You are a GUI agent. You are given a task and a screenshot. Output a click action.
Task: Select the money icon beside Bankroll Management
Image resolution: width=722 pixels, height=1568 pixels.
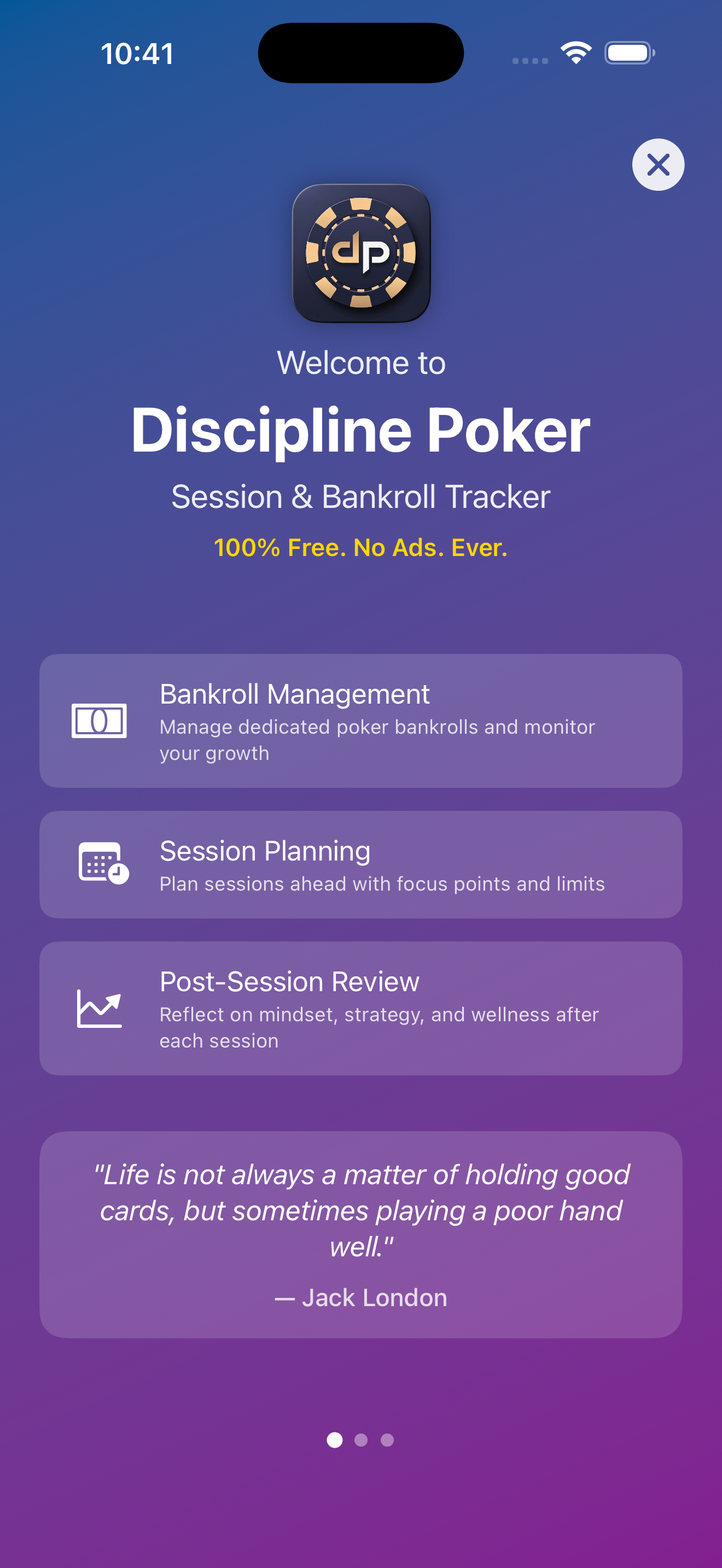click(x=99, y=720)
